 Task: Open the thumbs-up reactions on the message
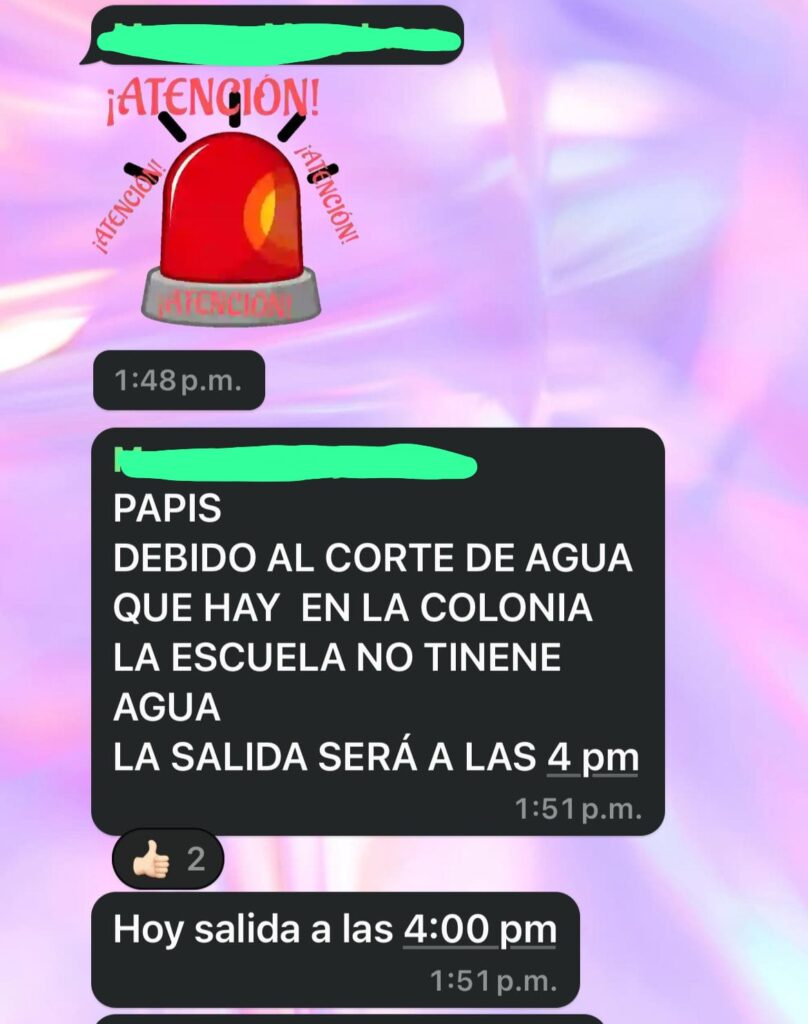point(167,859)
